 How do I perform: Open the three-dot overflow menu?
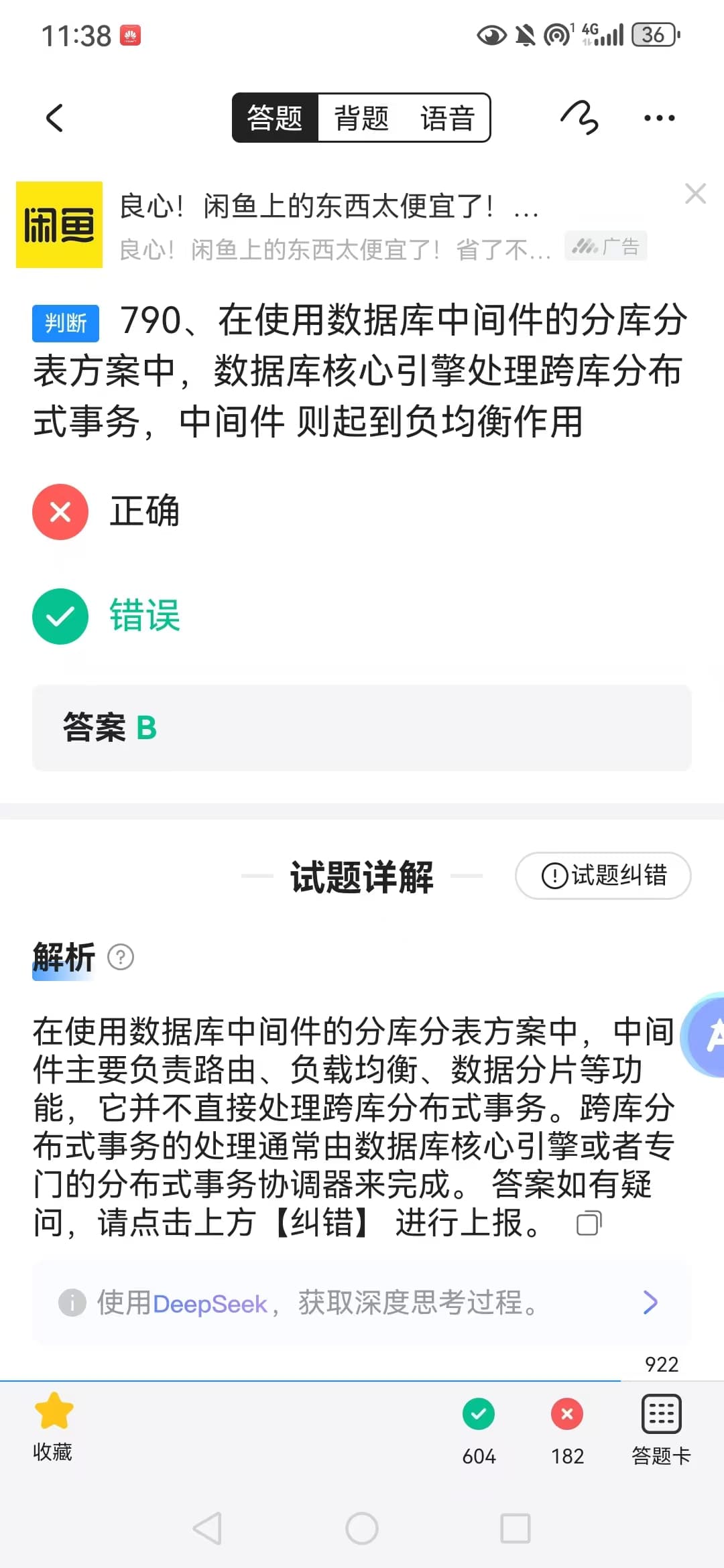click(x=659, y=118)
